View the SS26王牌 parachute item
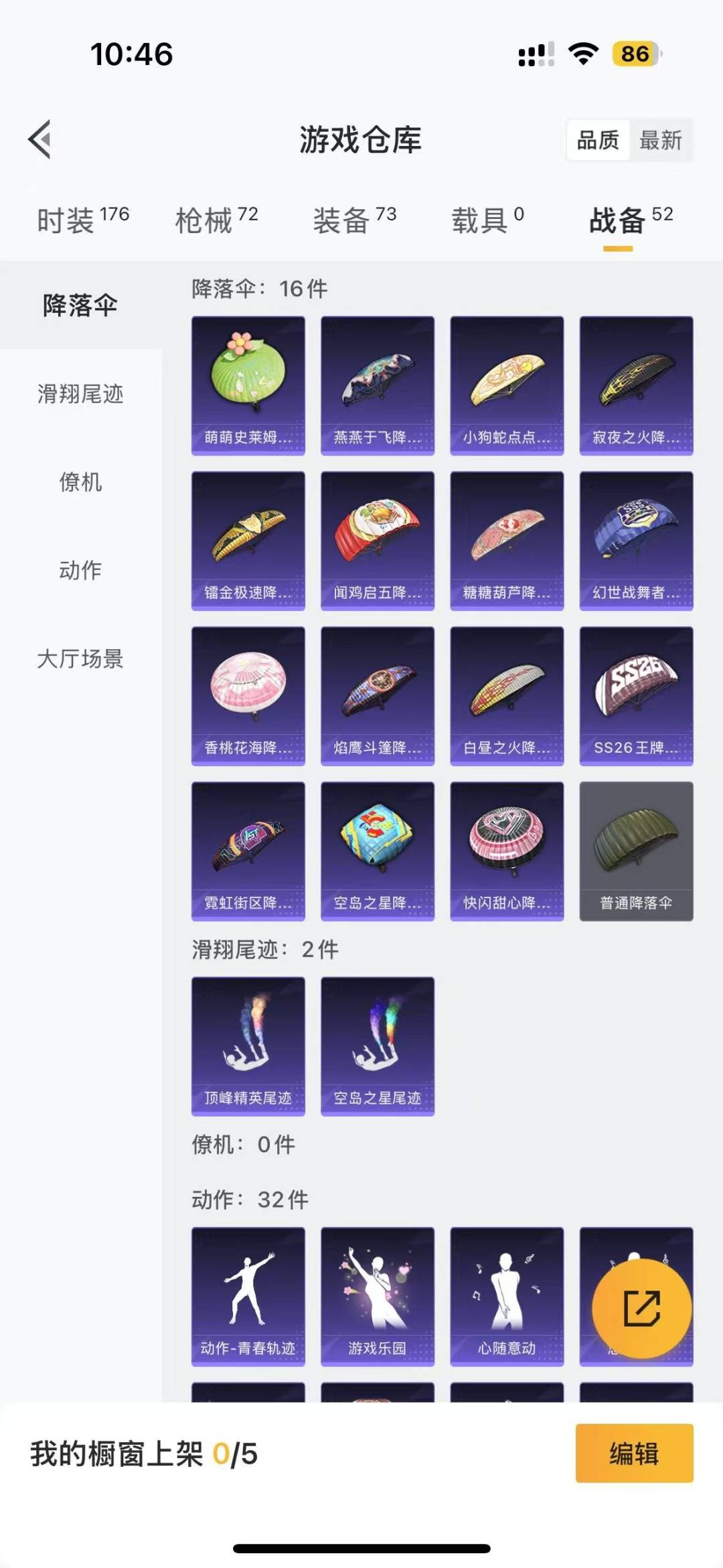 [x=637, y=697]
